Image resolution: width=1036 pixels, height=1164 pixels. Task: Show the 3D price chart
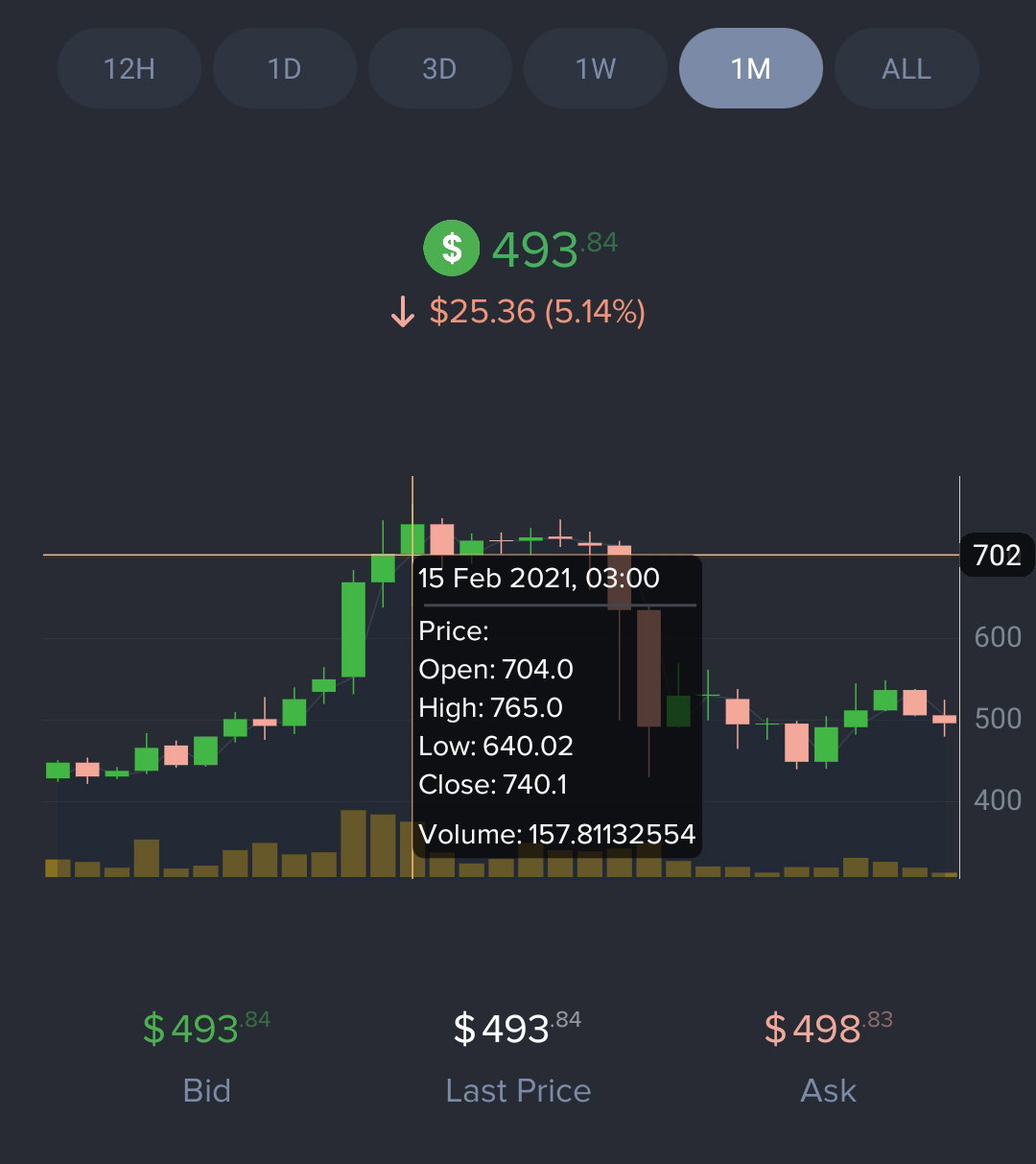(x=440, y=68)
